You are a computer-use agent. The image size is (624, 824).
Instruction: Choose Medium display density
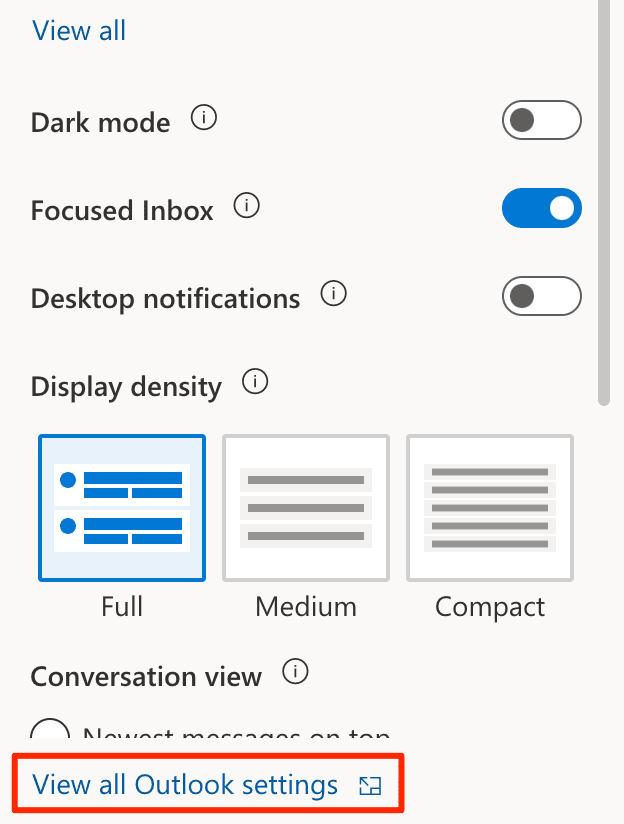[x=305, y=508]
